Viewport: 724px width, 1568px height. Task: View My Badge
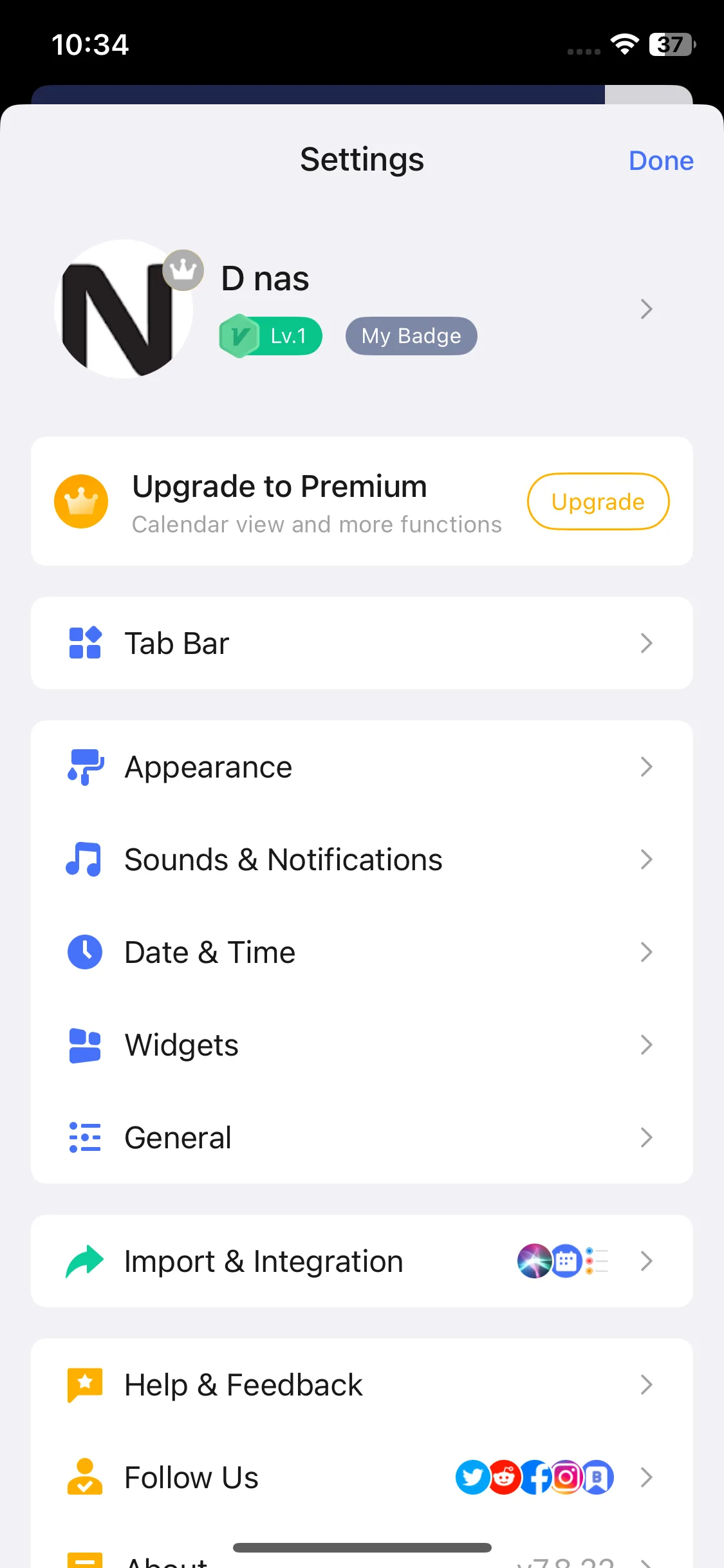pos(411,336)
